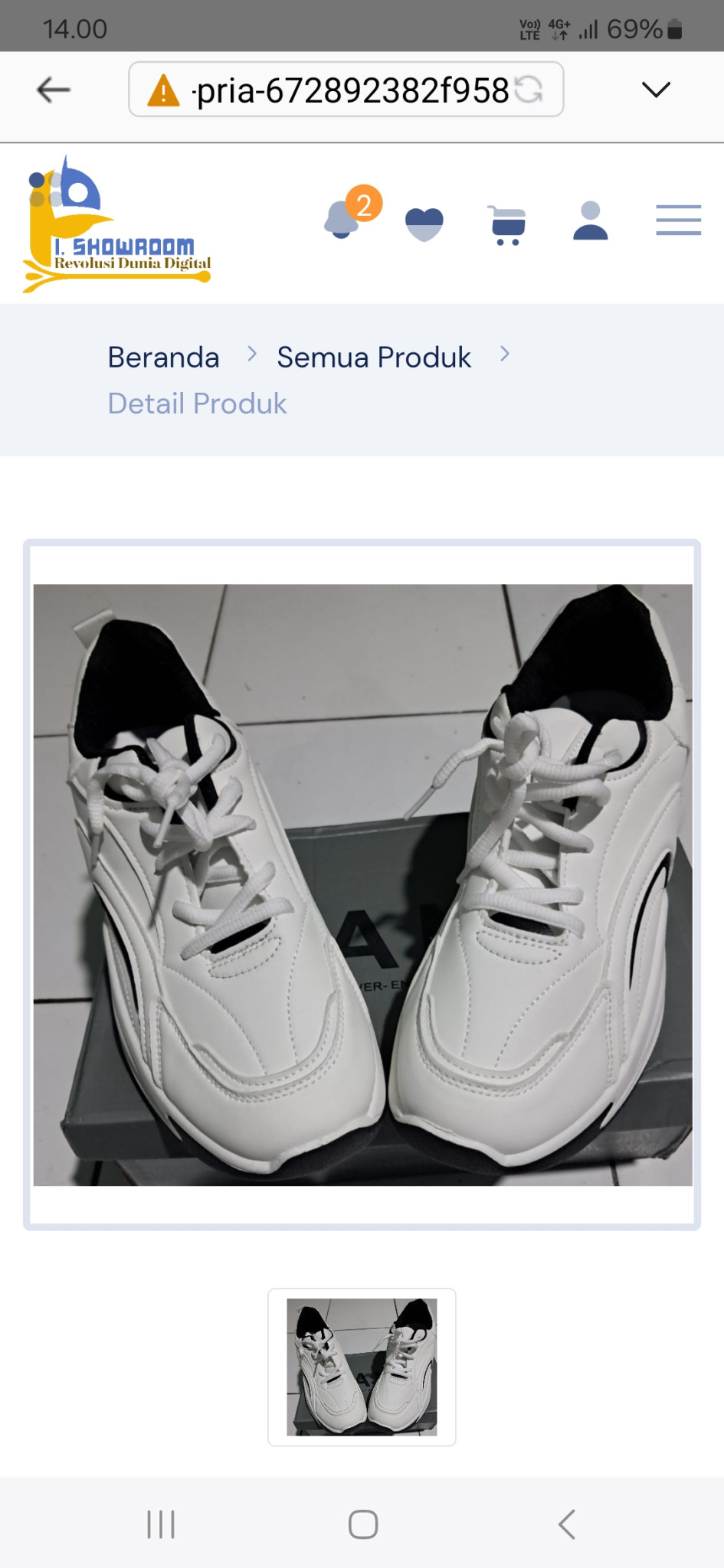Go back using the browser back arrow
Screen dimensions: 724x1568
click(x=54, y=90)
